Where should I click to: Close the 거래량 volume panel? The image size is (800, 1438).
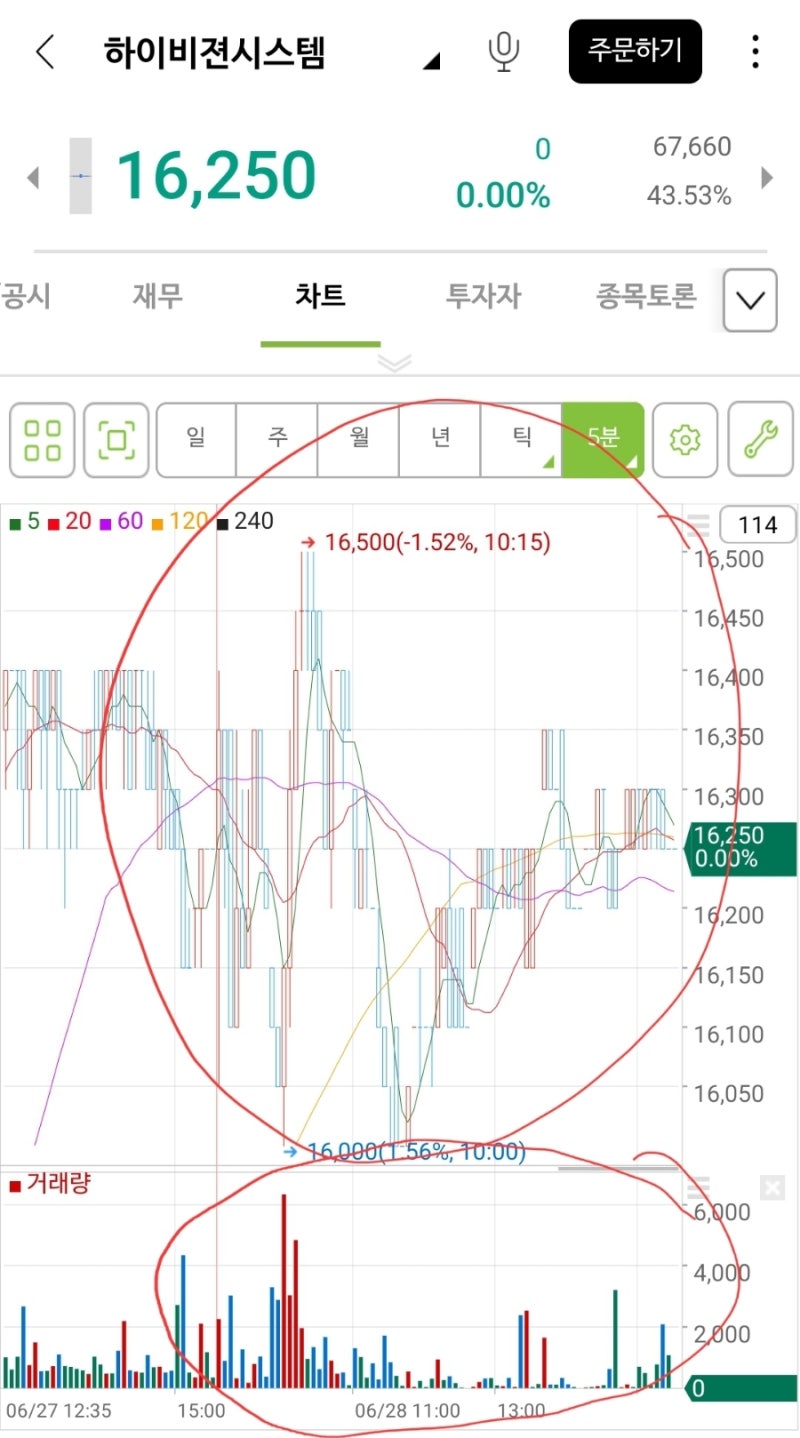[x=772, y=1188]
